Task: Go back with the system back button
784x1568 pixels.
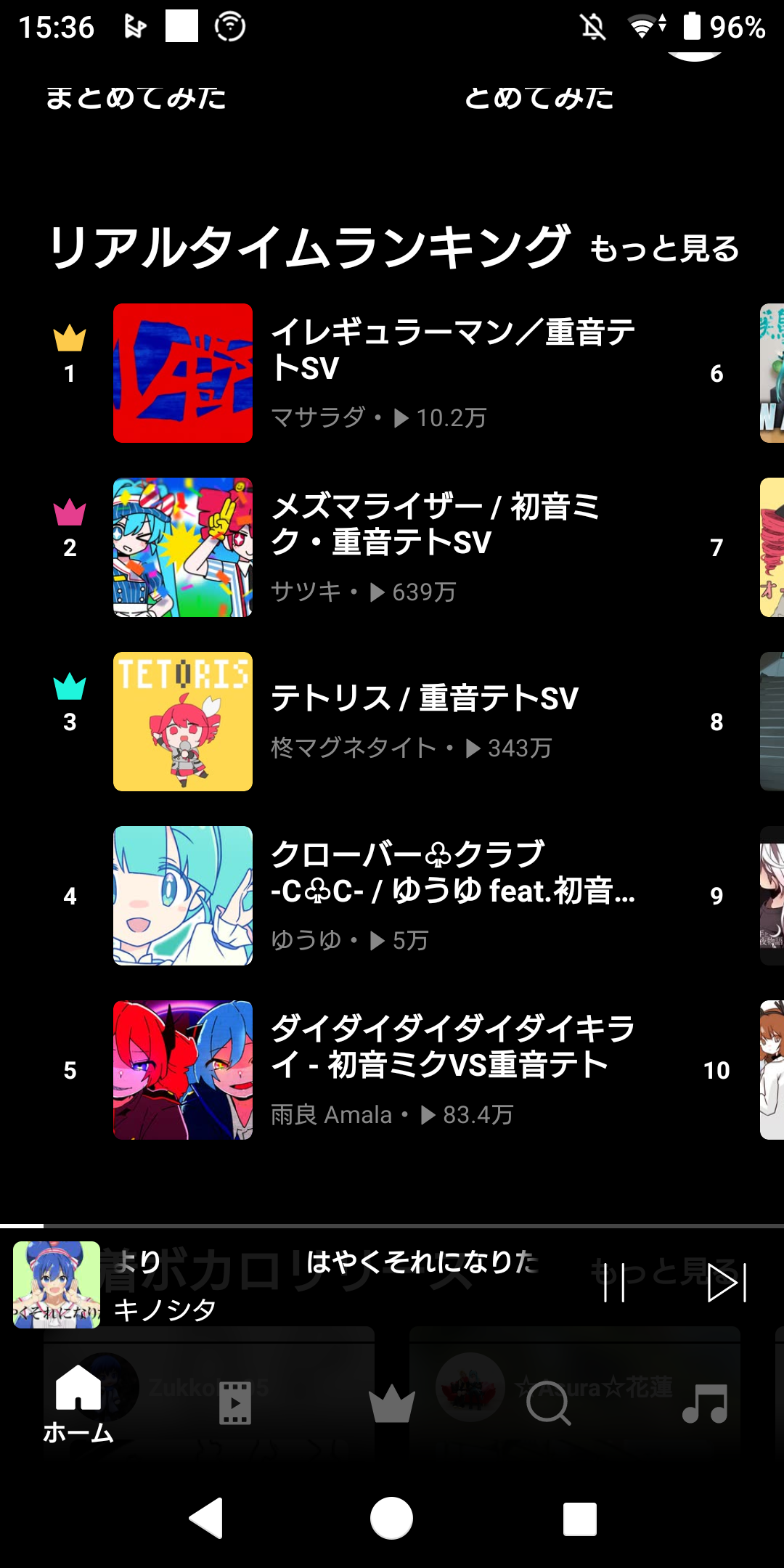Action: click(206, 1519)
